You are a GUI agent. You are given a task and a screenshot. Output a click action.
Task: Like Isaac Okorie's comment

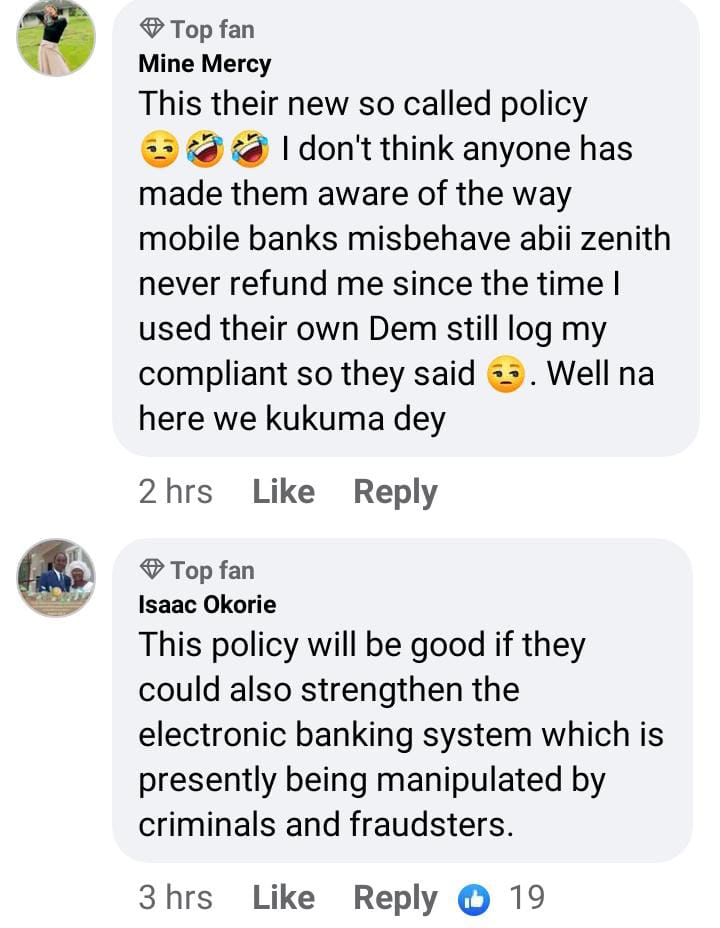283,898
